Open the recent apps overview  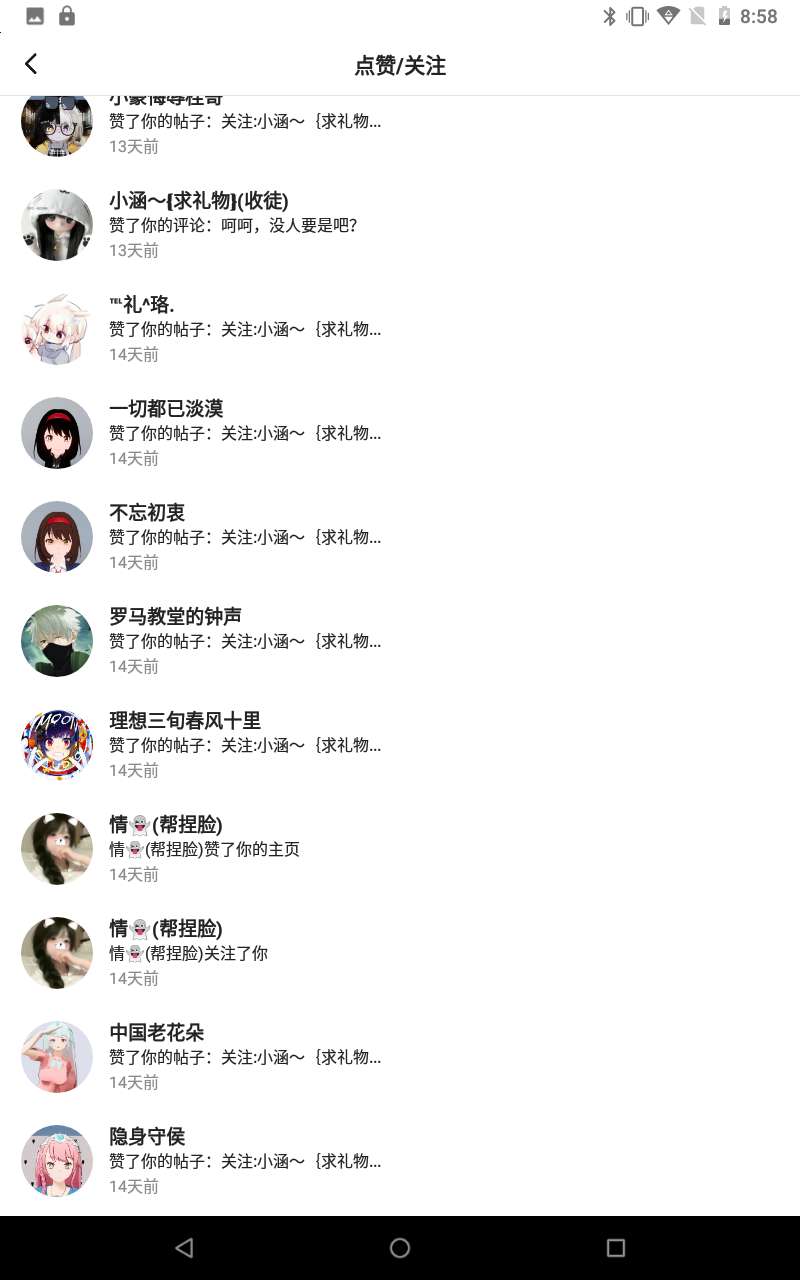click(616, 1248)
